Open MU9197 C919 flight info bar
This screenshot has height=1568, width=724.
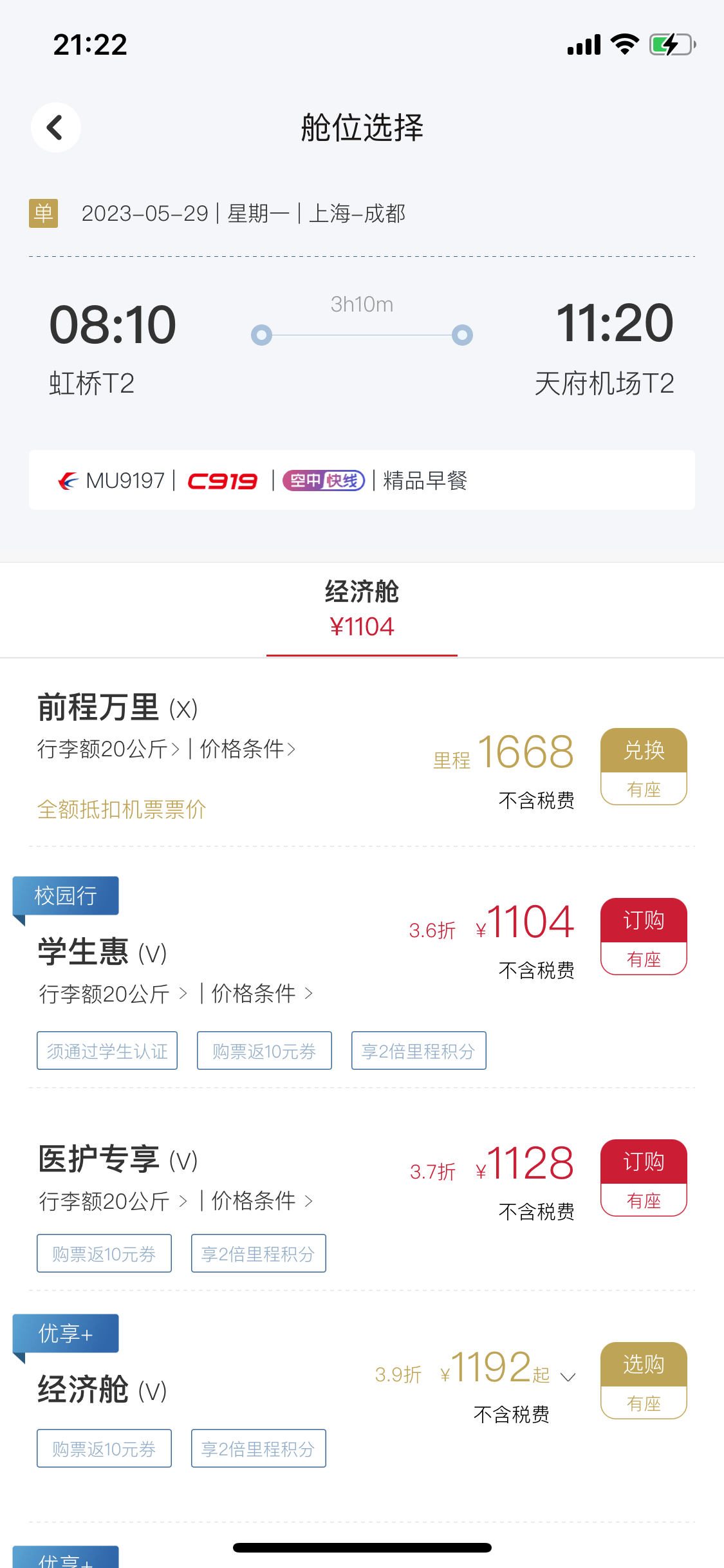[x=362, y=480]
